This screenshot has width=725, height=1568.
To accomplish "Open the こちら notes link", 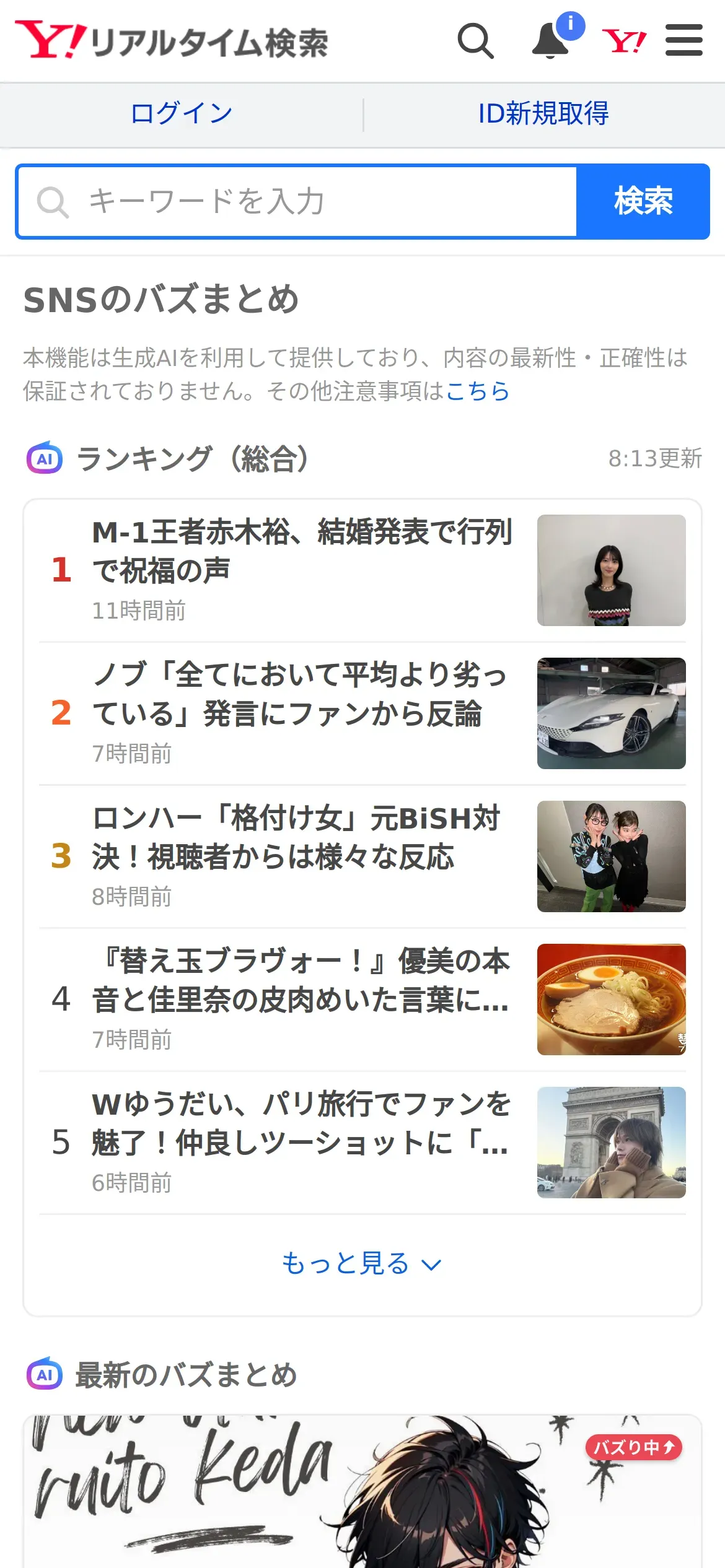I will (477, 391).
